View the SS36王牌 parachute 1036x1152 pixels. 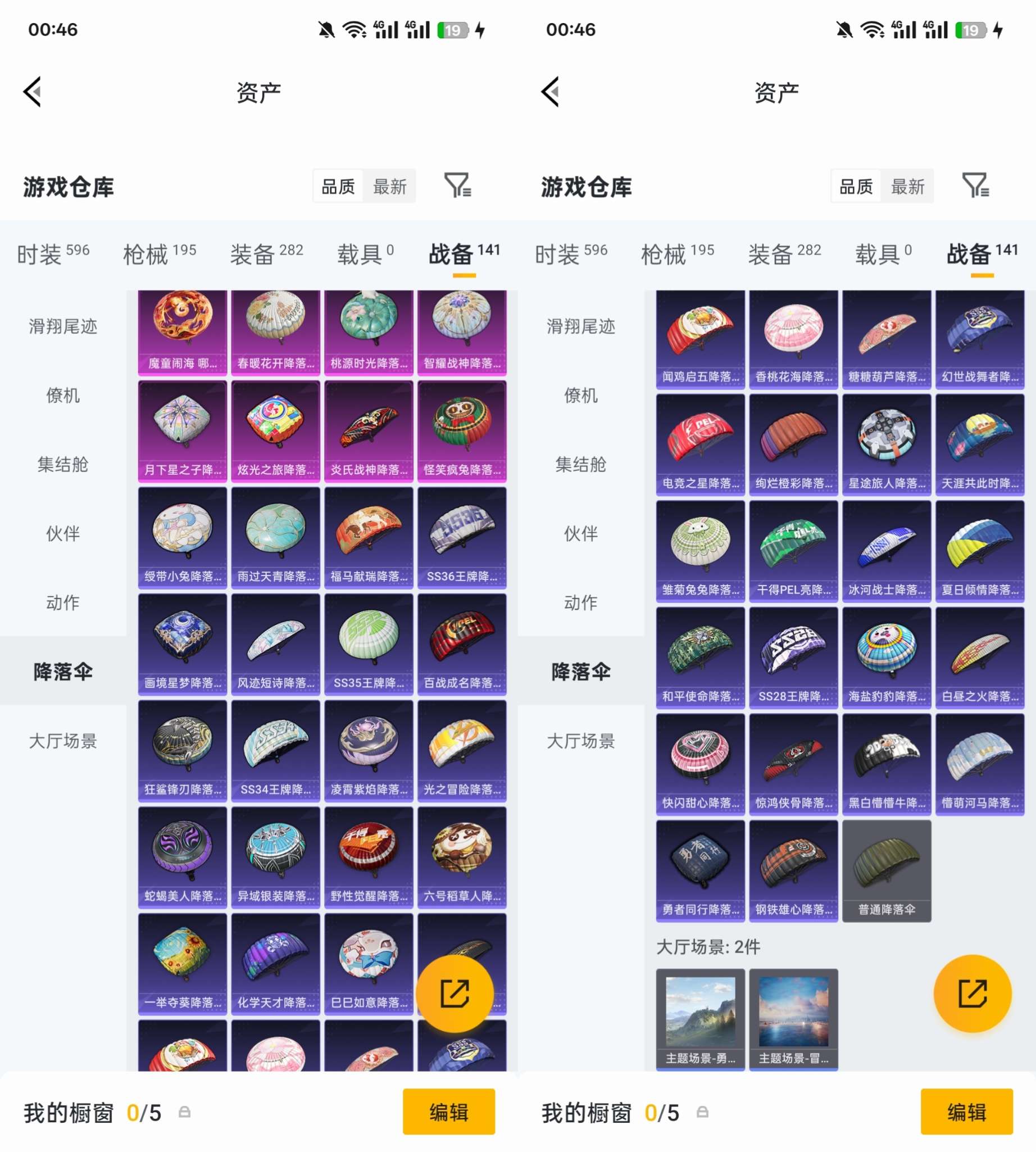462,537
